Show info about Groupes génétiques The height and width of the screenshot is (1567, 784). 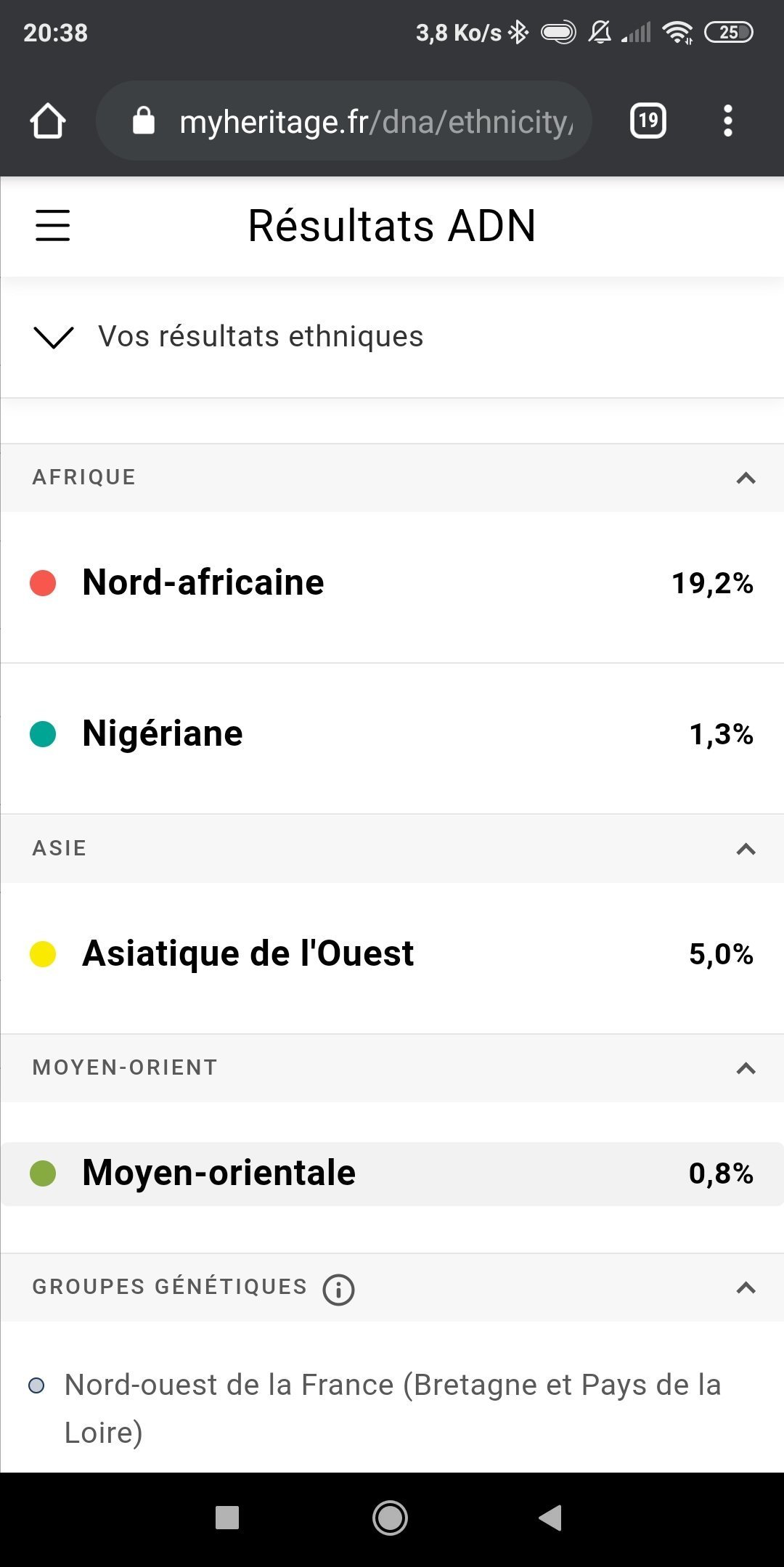click(338, 1290)
